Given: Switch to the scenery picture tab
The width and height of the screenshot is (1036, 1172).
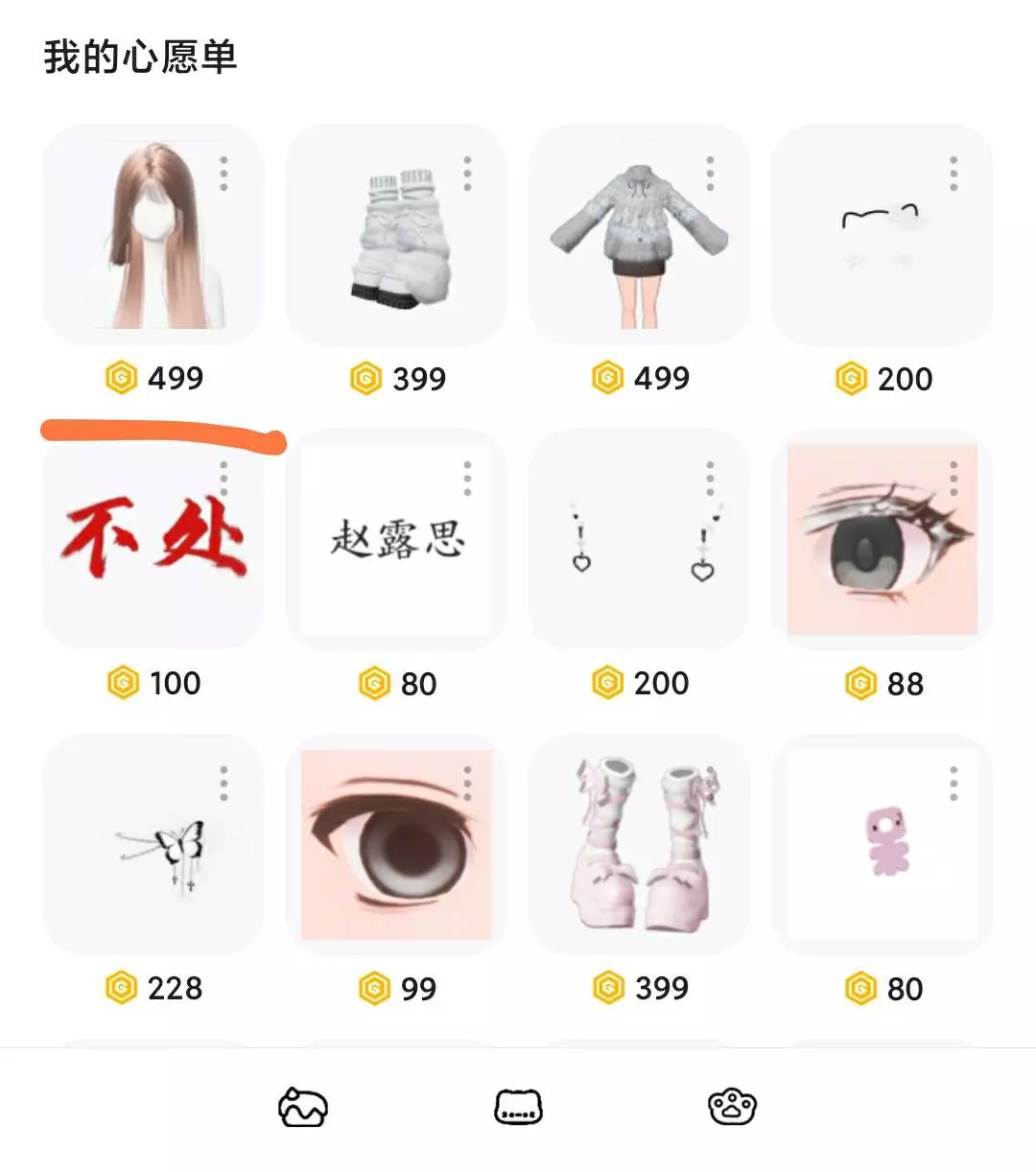Looking at the screenshot, I should (x=303, y=1108).
